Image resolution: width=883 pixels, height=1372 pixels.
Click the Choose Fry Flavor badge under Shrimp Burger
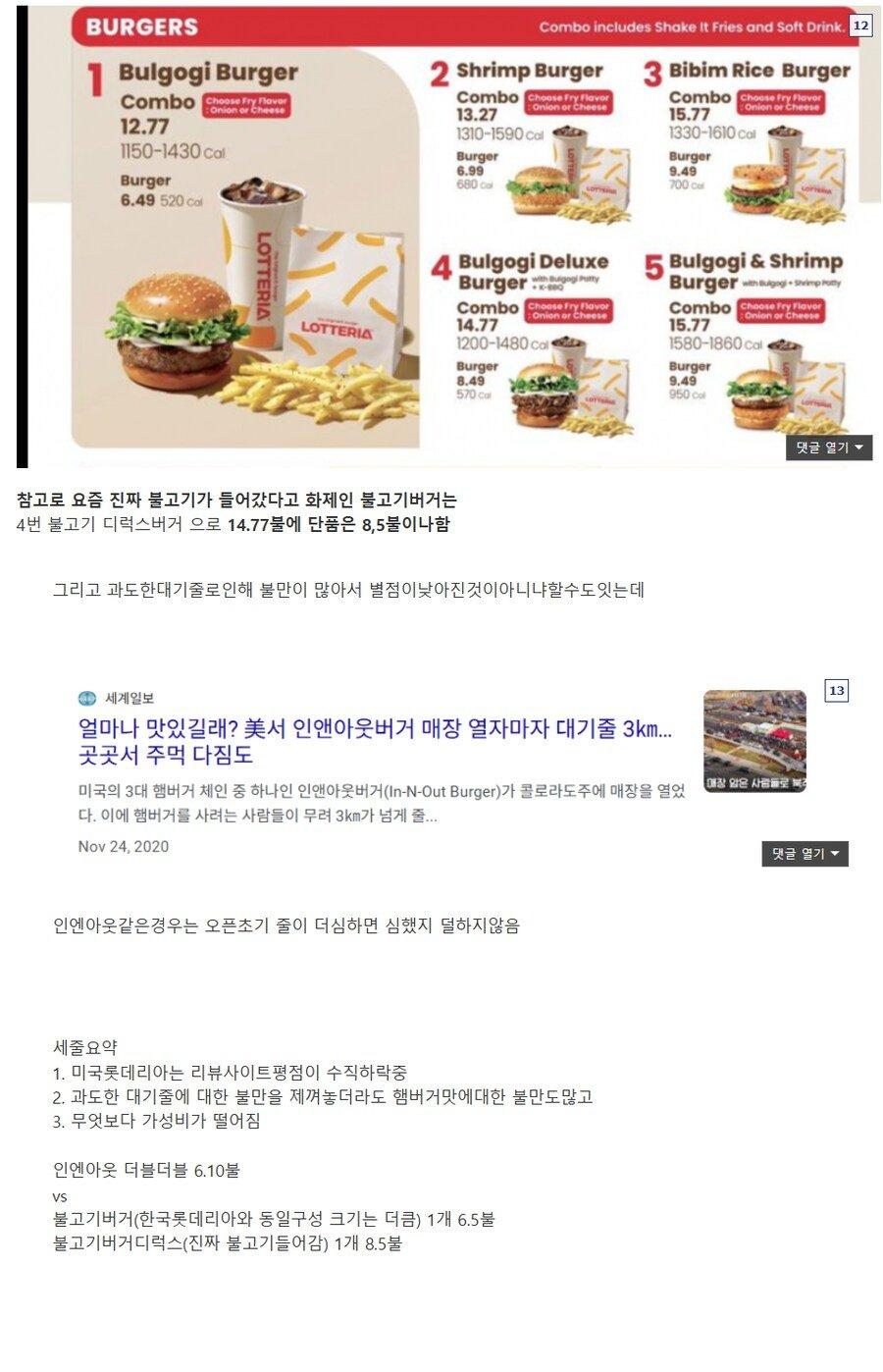tap(570, 100)
